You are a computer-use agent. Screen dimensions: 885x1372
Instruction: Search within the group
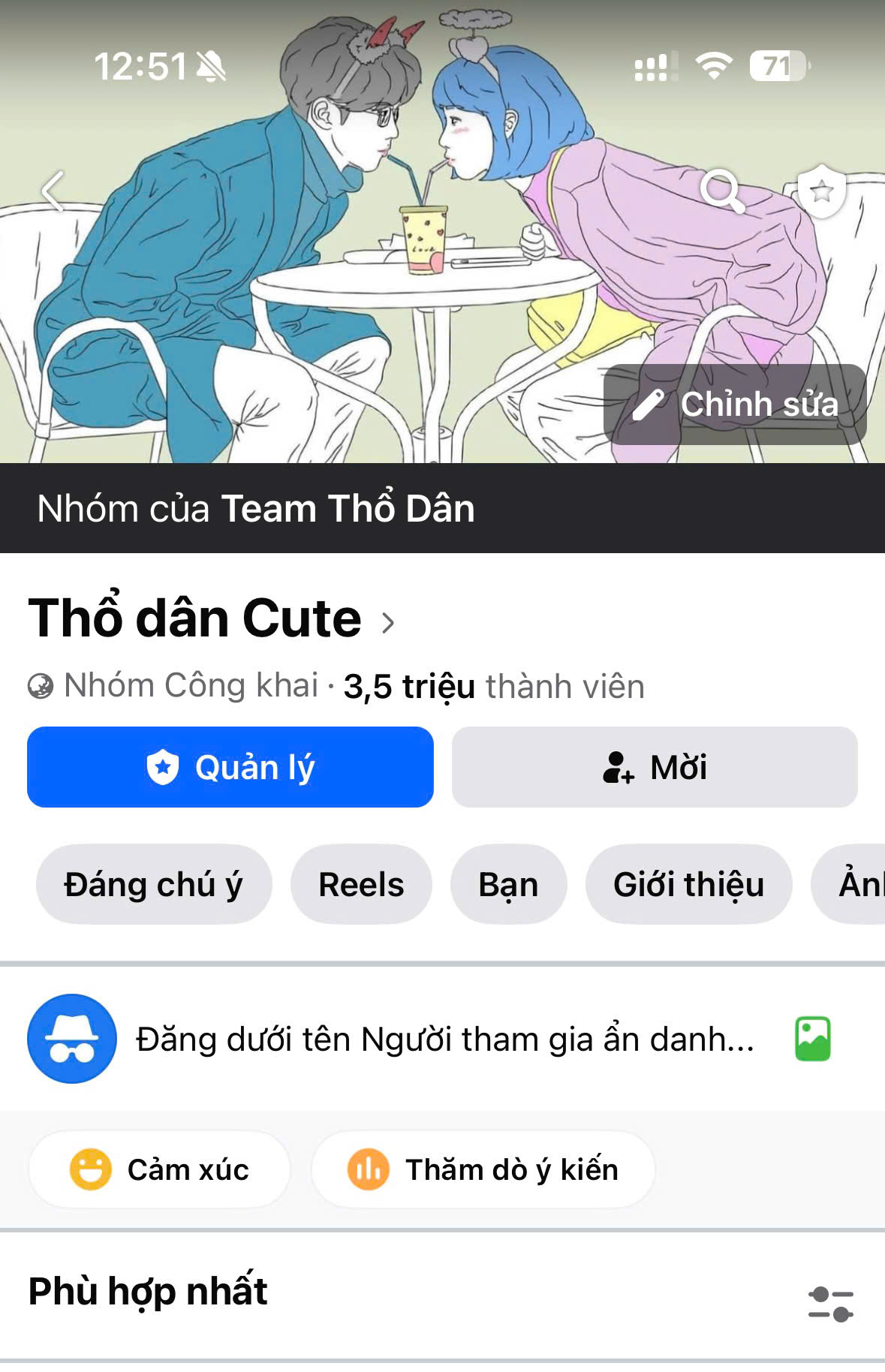(721, 191)
